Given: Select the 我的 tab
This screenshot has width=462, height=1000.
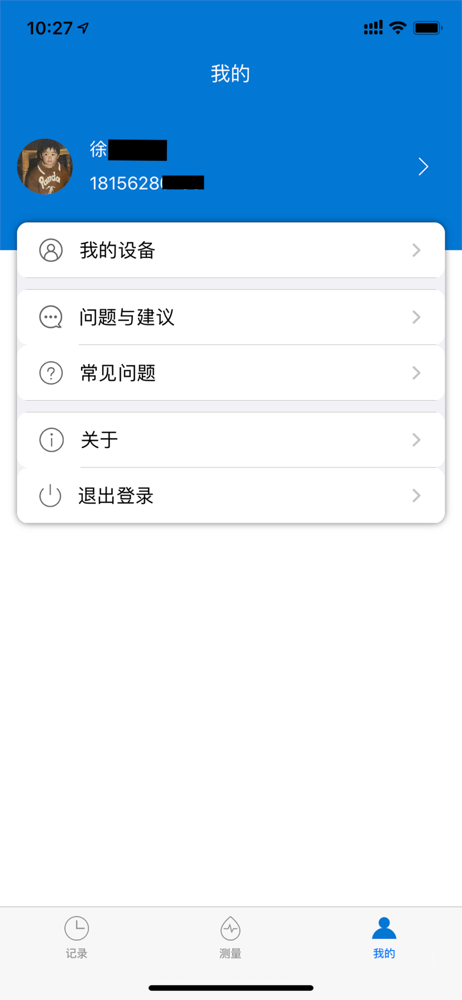Looking at the screenshot, I should [x=384, y=938].
